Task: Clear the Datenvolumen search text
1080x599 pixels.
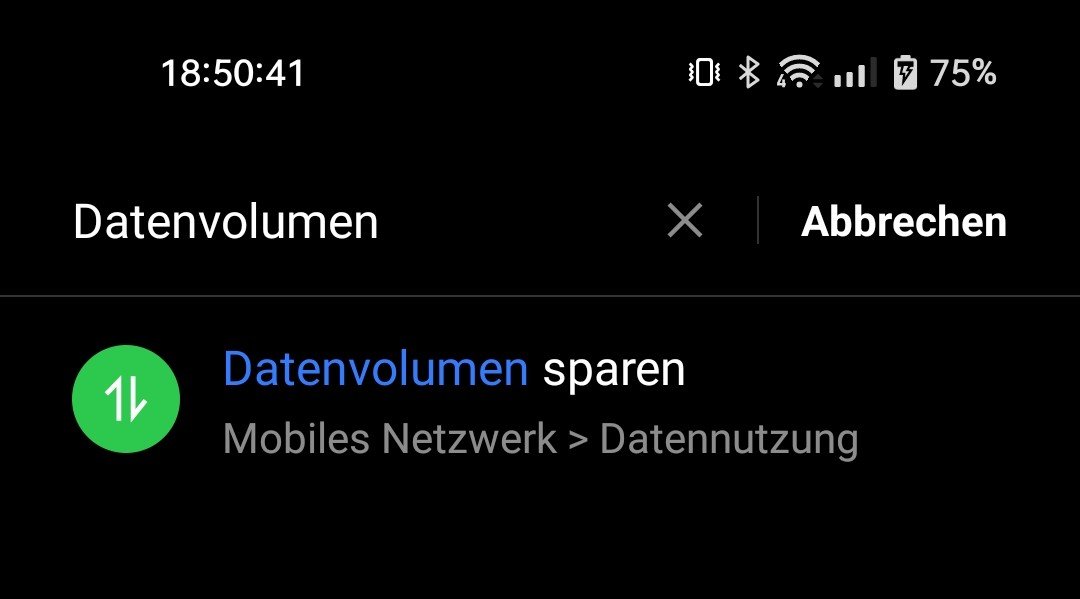Action: pos(685,221)
